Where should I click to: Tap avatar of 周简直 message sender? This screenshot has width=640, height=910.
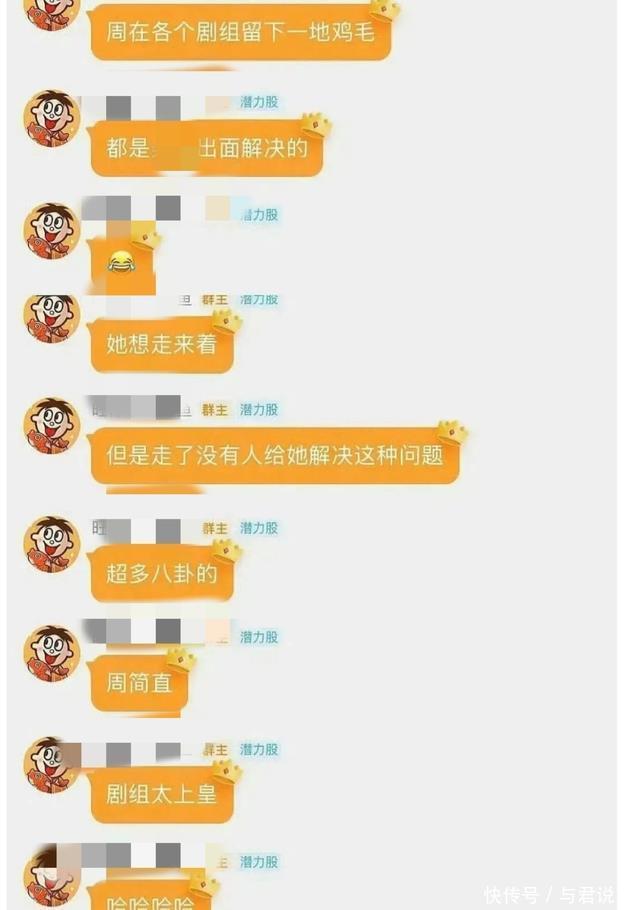pyautogui.click(x=51, y=653)
